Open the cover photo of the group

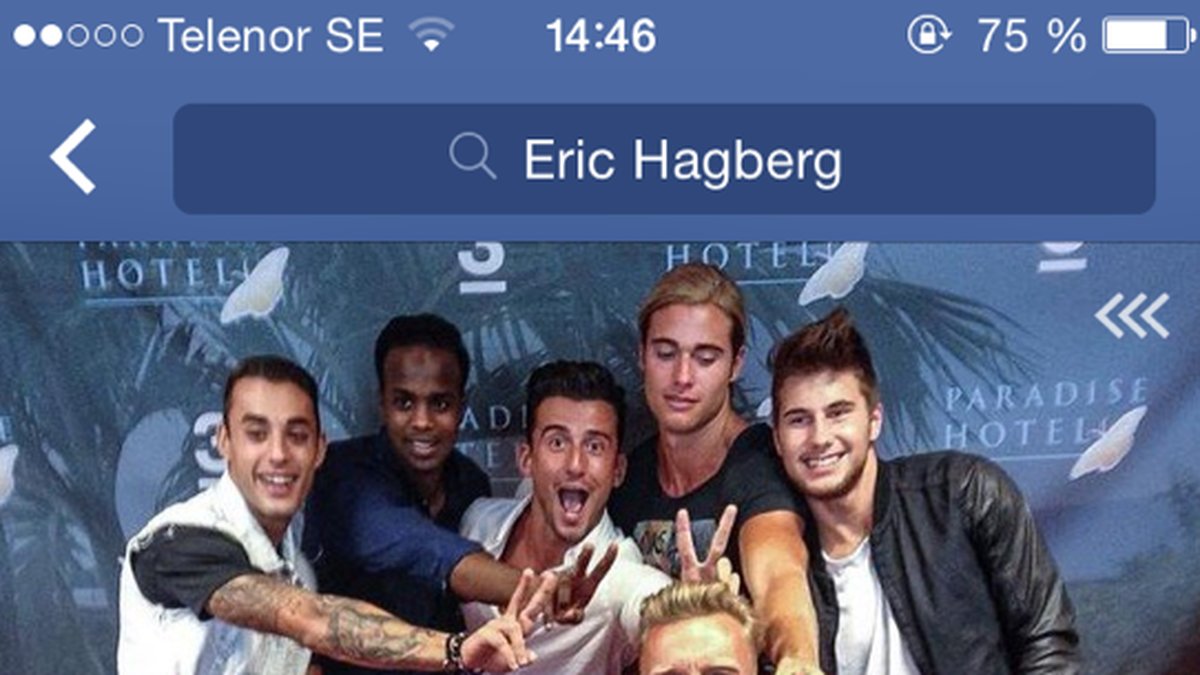click(600, 460)
